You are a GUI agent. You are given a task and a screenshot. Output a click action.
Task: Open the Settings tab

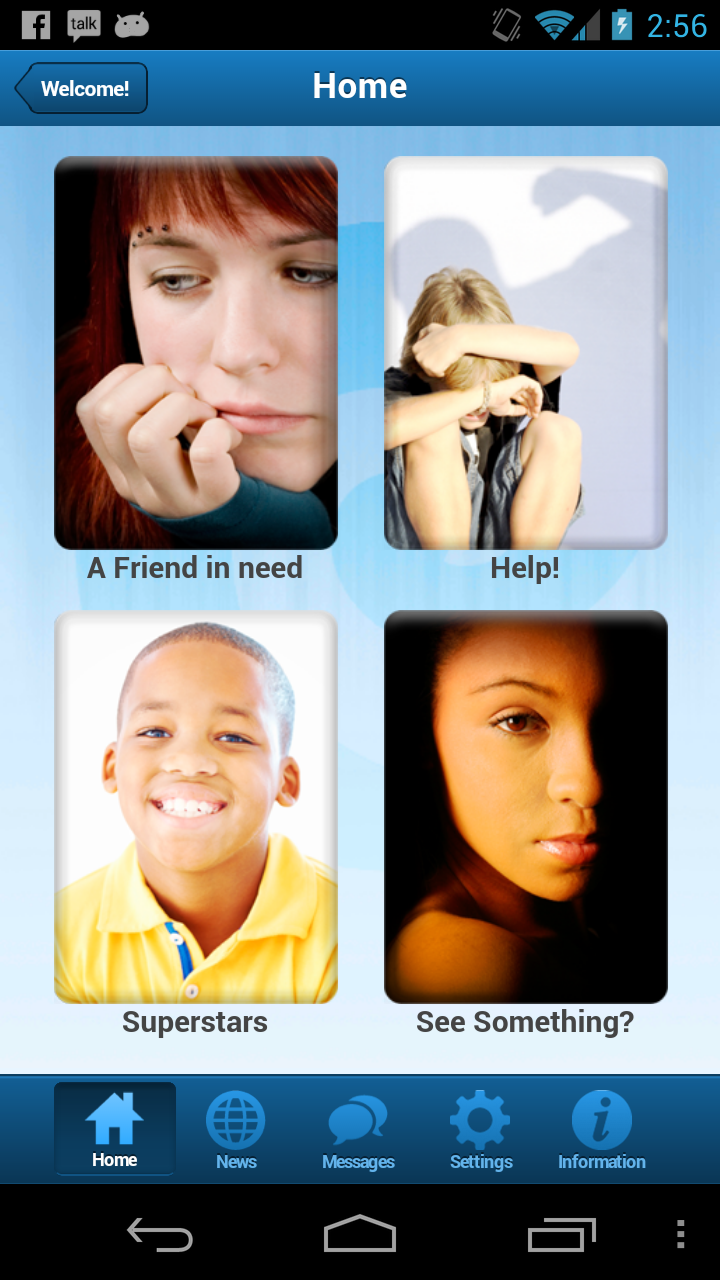click(480, 1130)
